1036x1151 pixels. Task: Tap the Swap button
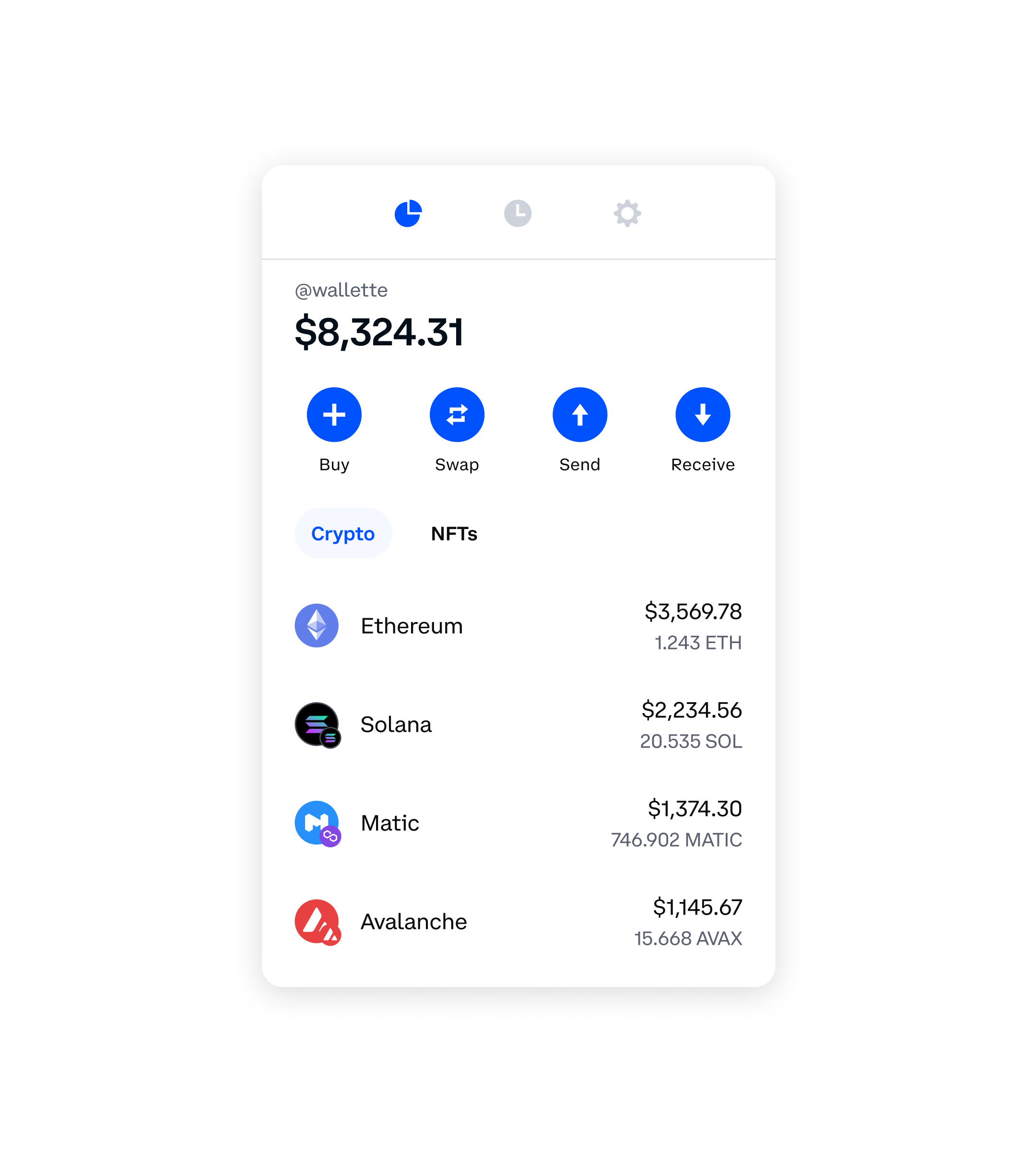coord(457,415)
